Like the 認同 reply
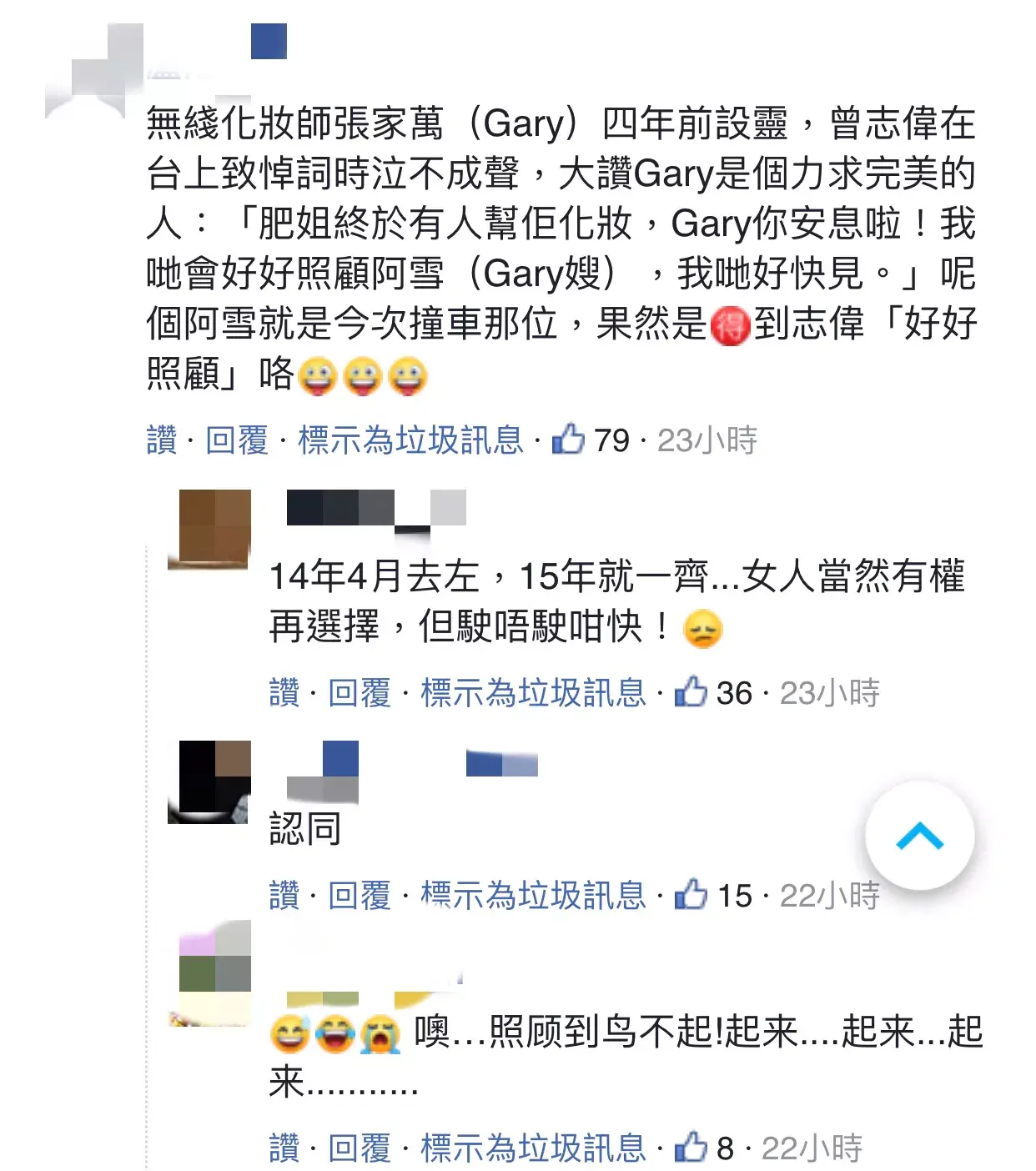 tap(284, 895)
